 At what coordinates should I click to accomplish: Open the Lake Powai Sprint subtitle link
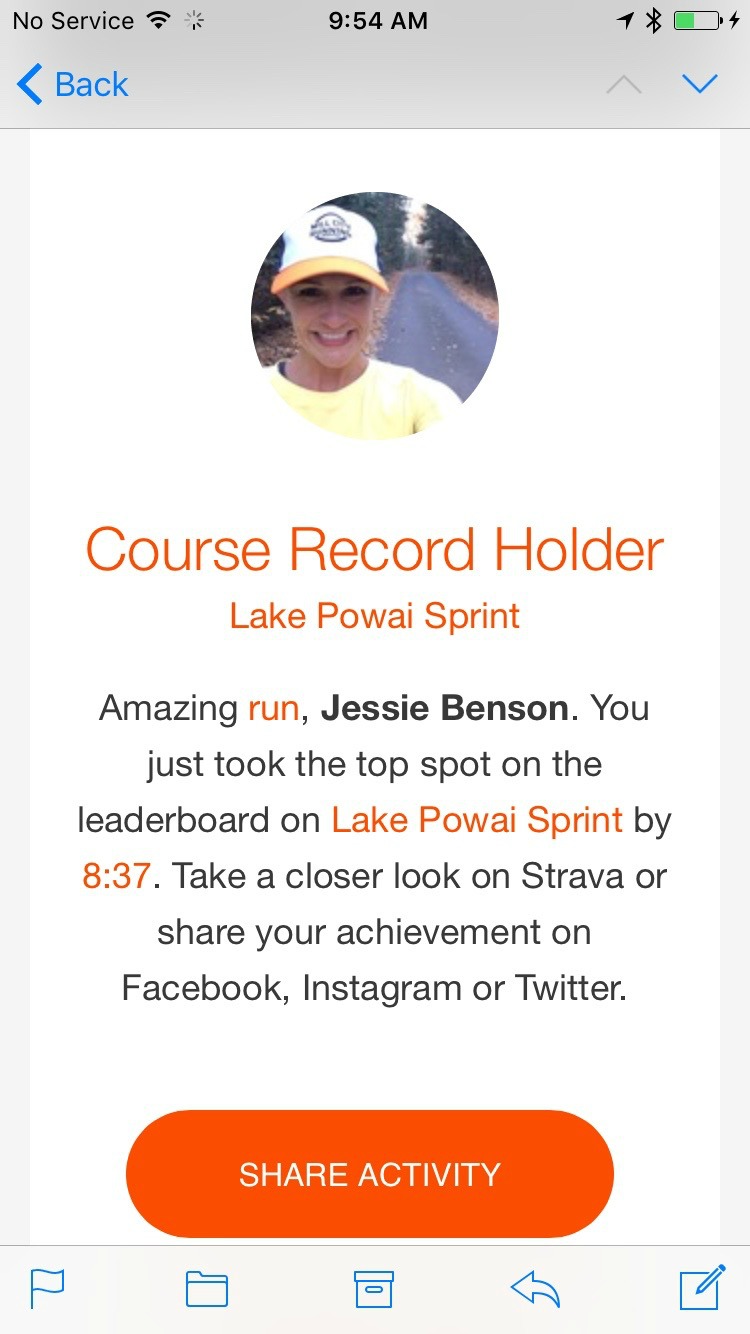pos(374,615)
